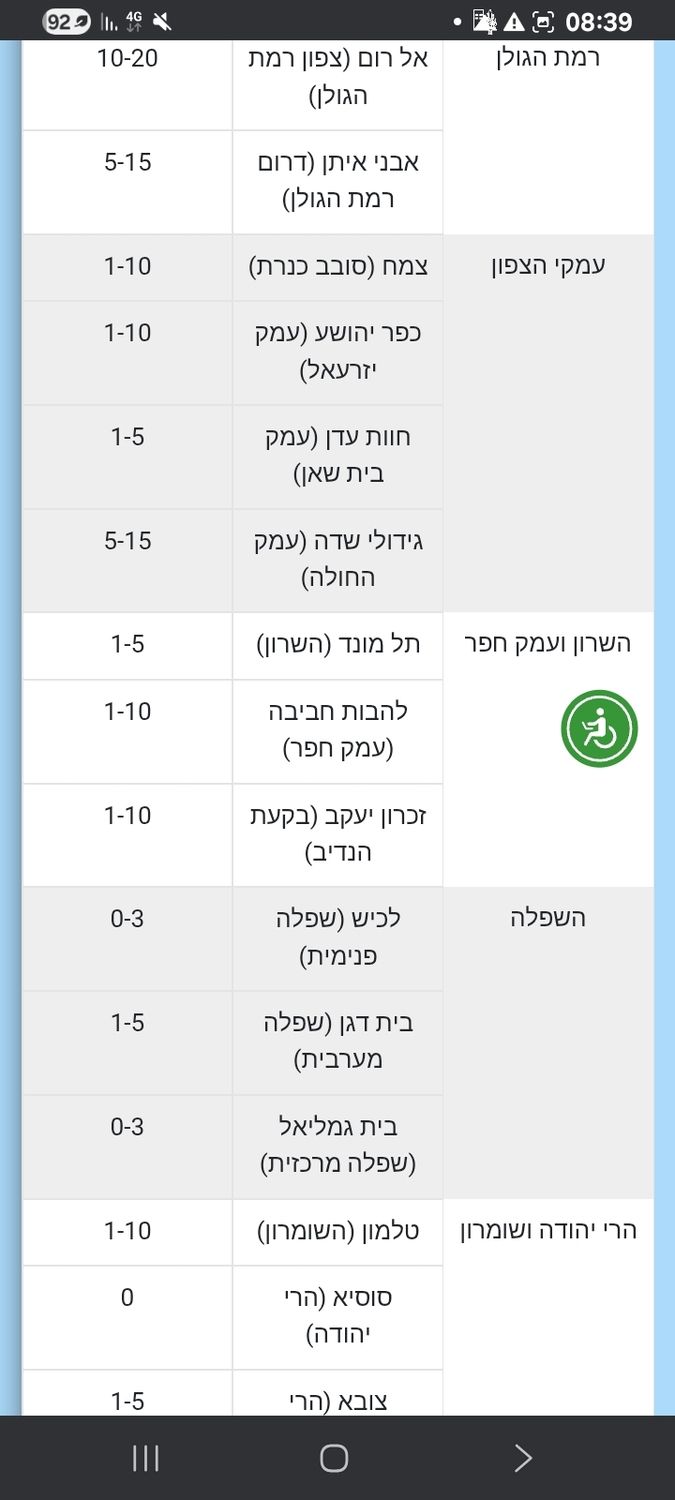Open recent apps view
The image size is (675, 1500).
point(146,1458)
